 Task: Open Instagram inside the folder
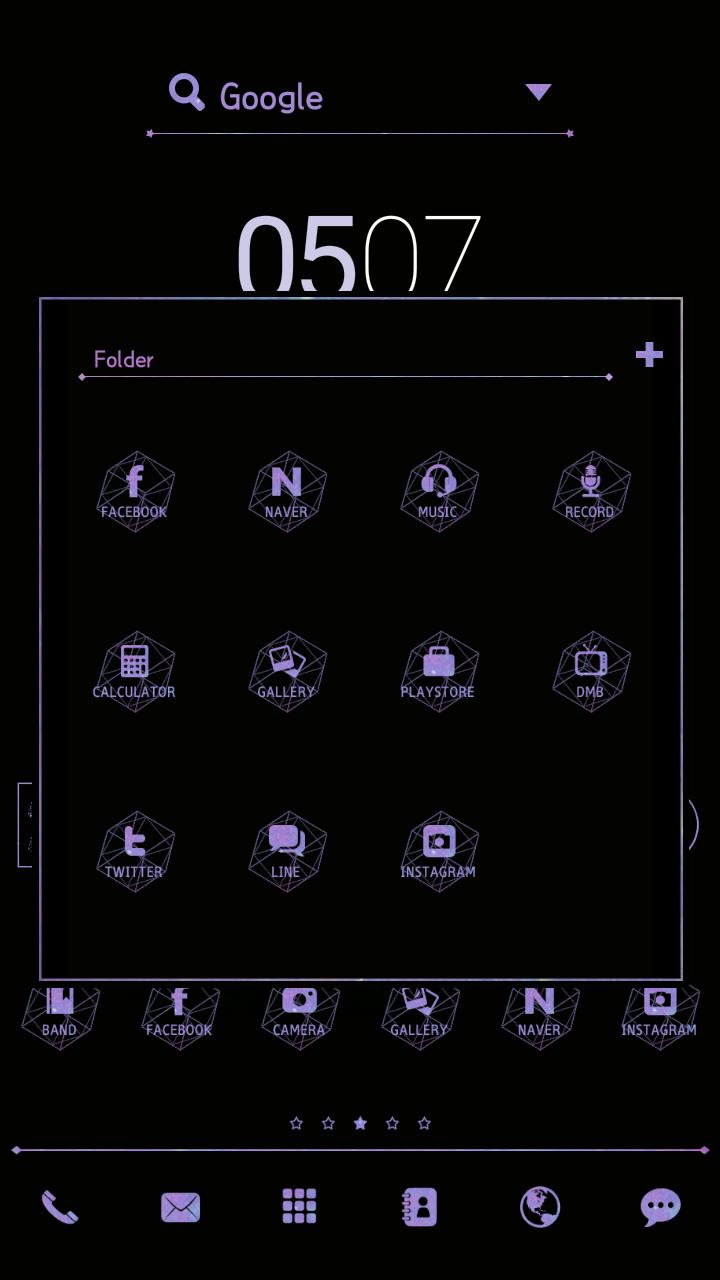point(438,850)
